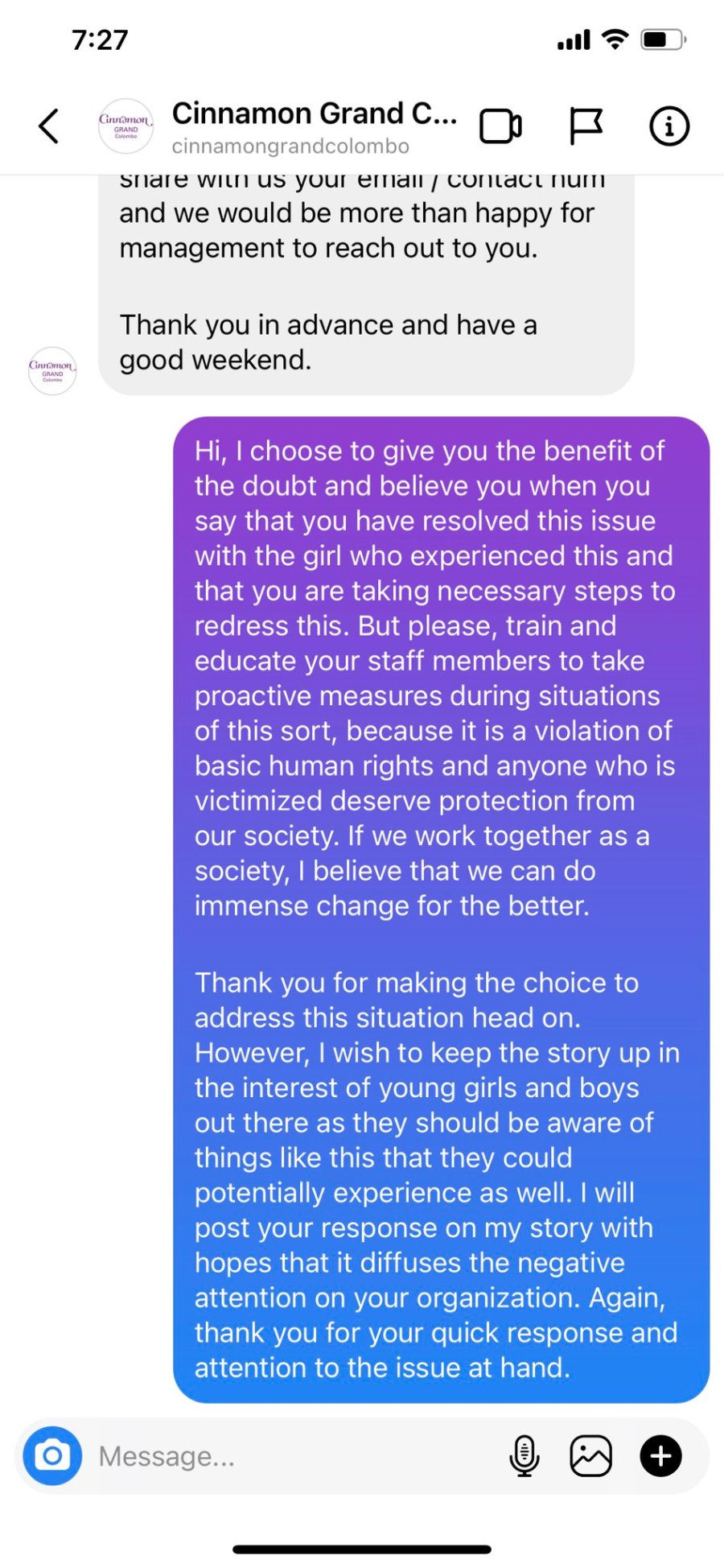Go back to the messages list

click(x=49, y=126)
